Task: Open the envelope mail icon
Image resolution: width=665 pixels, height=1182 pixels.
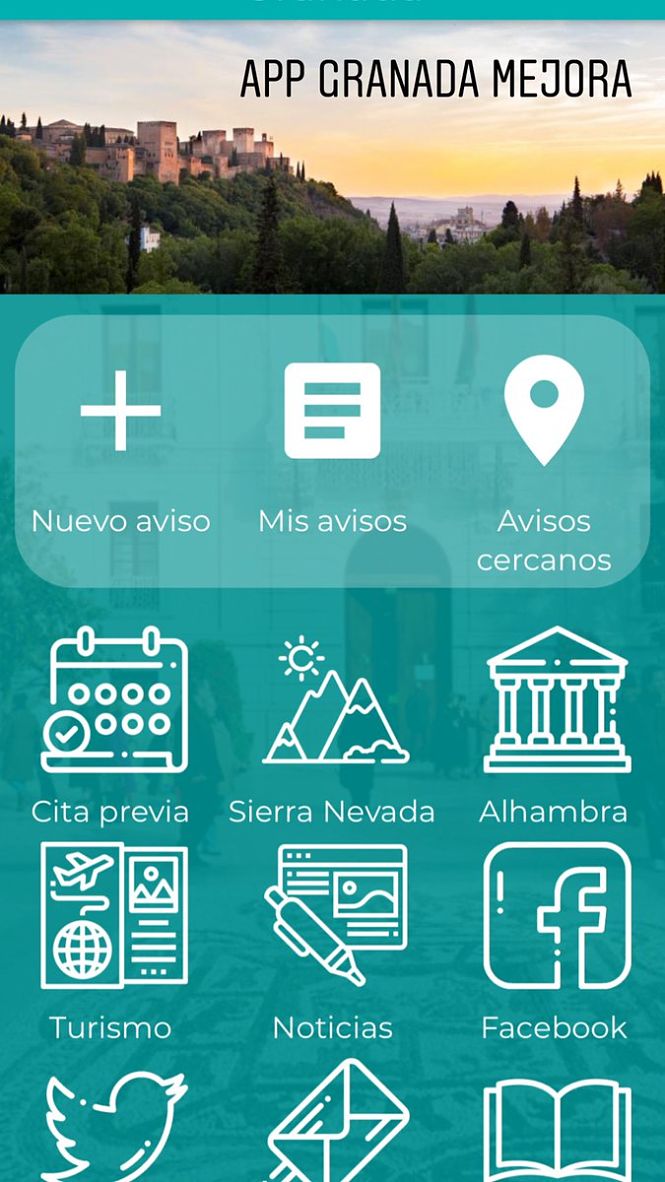Action: click(x=336, y=1122)
